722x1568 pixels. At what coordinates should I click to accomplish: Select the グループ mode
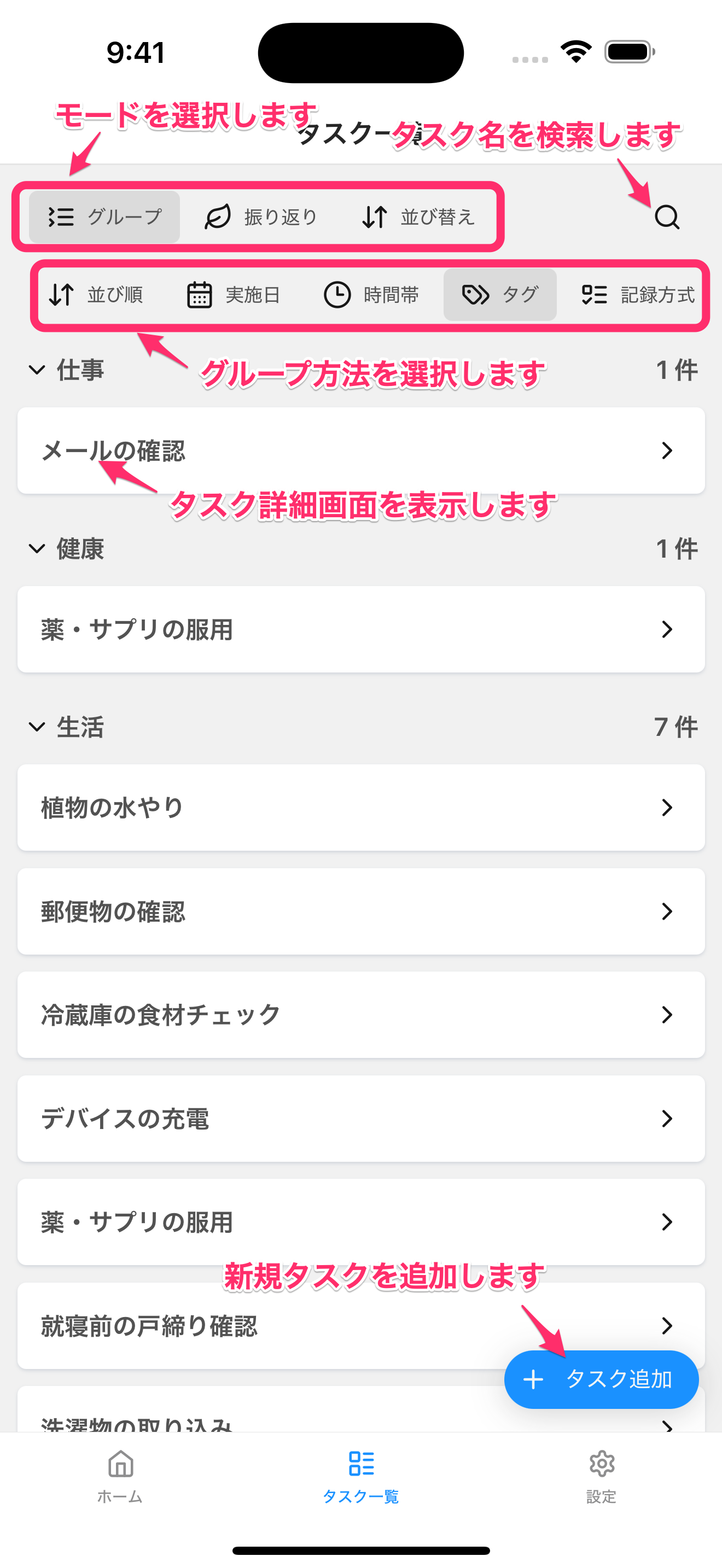pos(104,217)
